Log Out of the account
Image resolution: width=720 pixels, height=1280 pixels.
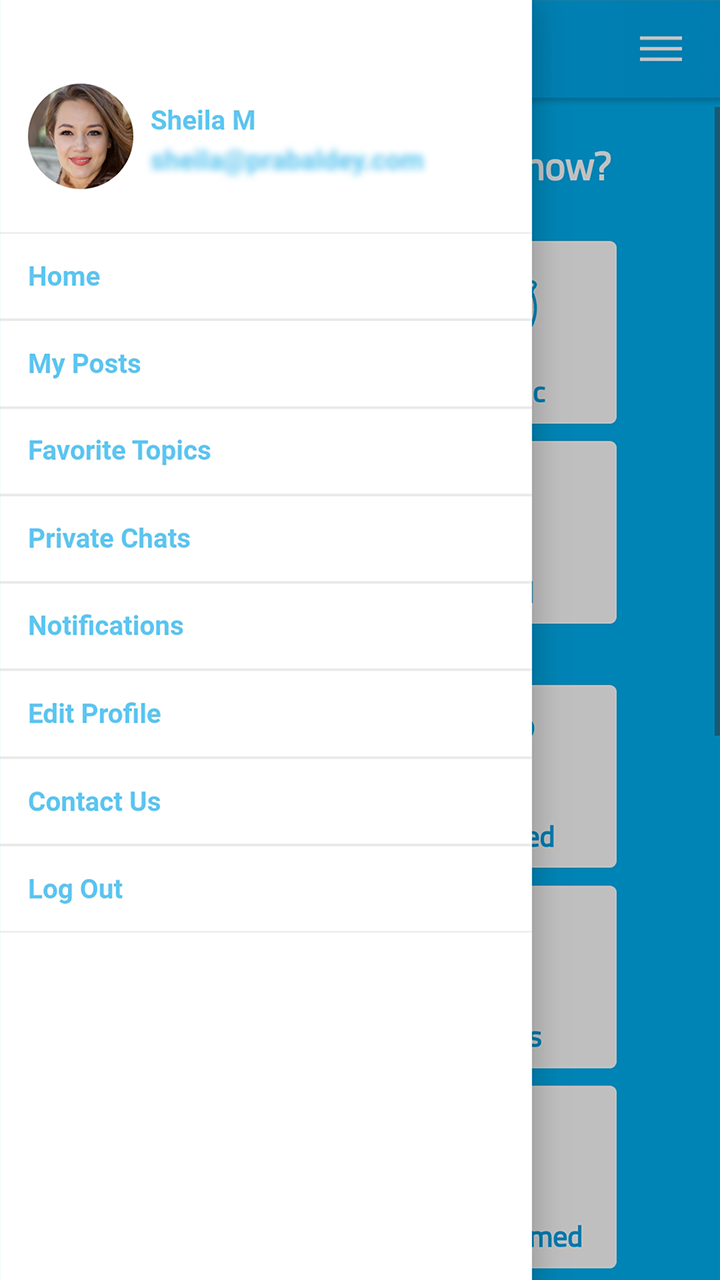coord(265,889)
